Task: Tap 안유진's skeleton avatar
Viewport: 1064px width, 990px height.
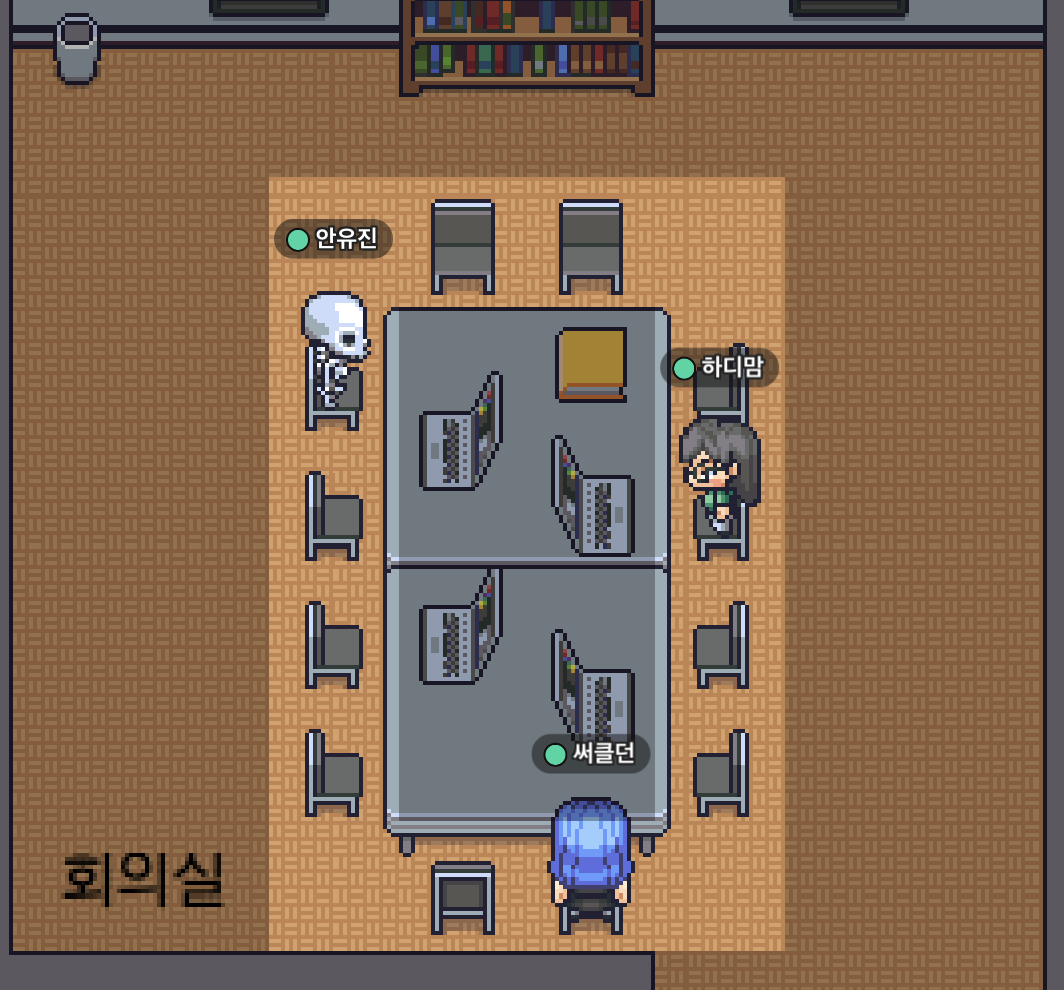Action: coord(335,345)
